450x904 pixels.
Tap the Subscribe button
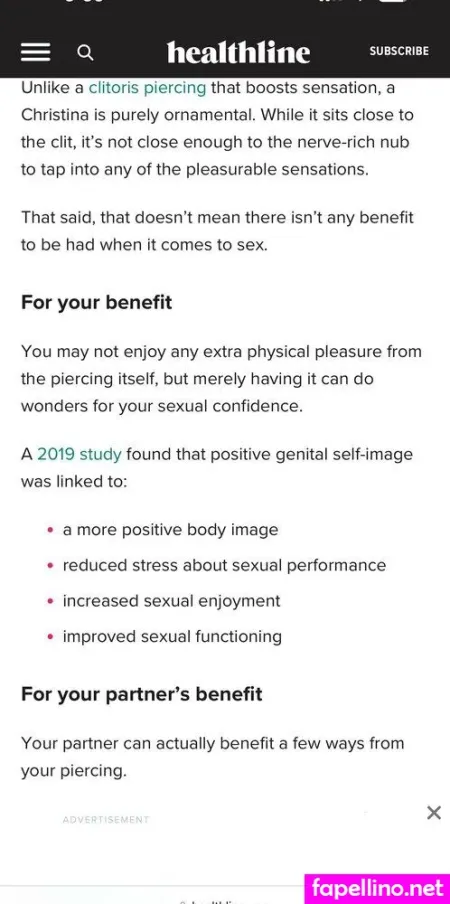399,51
